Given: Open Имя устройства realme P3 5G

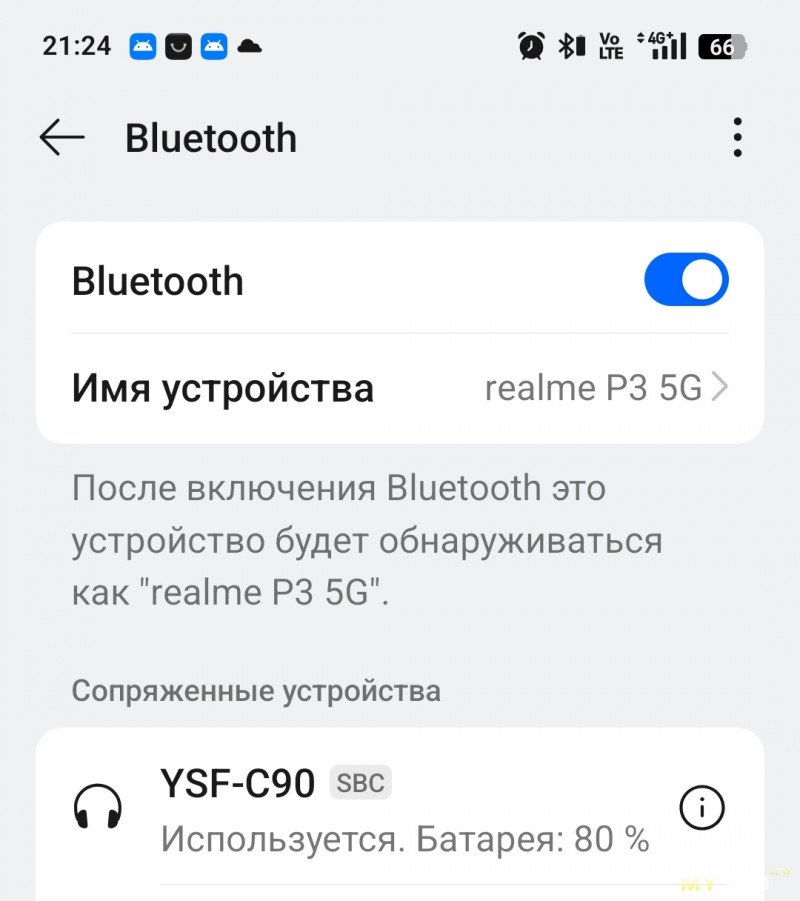Looking at the screenshot, I should (400, 388).
